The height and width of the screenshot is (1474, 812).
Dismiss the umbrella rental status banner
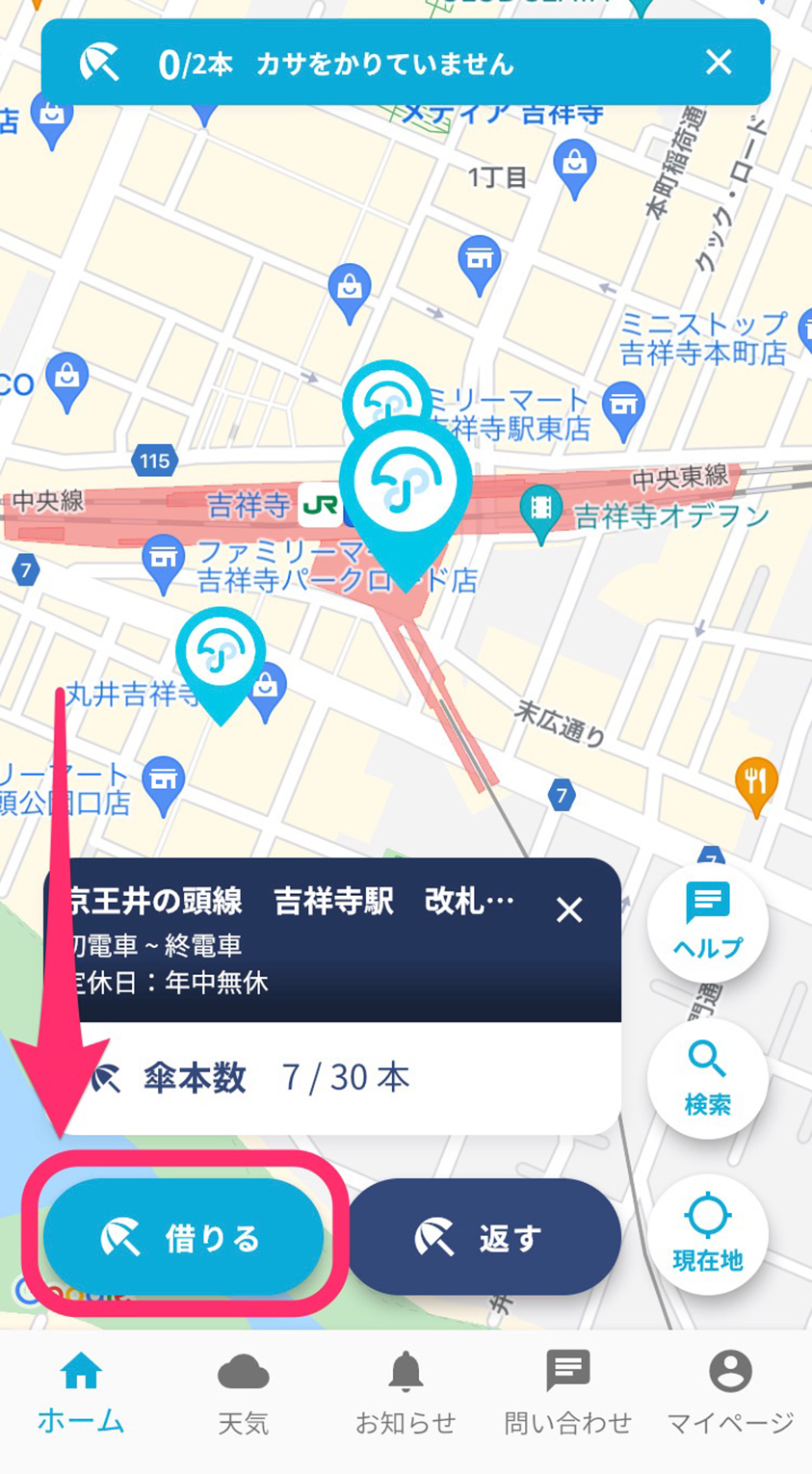[x=719, y=63]
